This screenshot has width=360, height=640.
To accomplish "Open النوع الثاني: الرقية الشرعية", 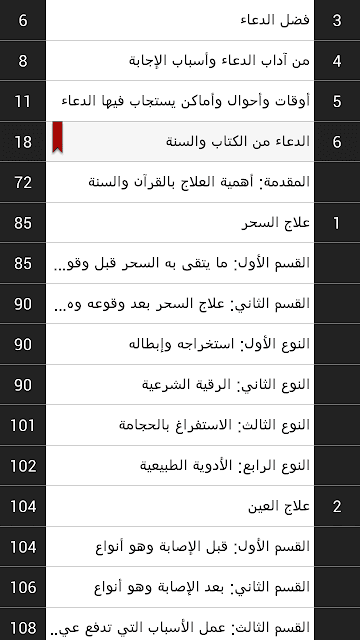I will (180, 384).
